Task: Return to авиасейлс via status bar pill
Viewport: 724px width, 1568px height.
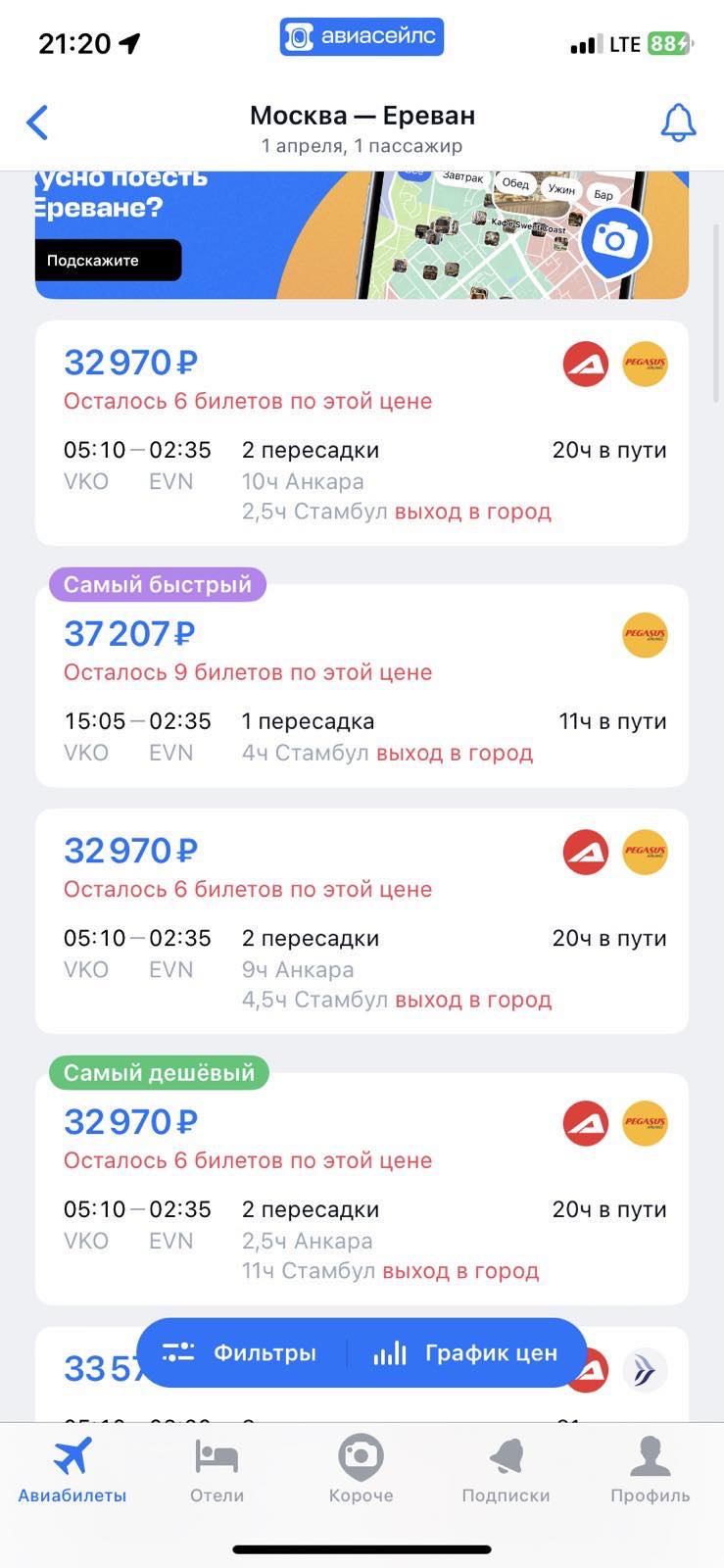Action: 362,37
